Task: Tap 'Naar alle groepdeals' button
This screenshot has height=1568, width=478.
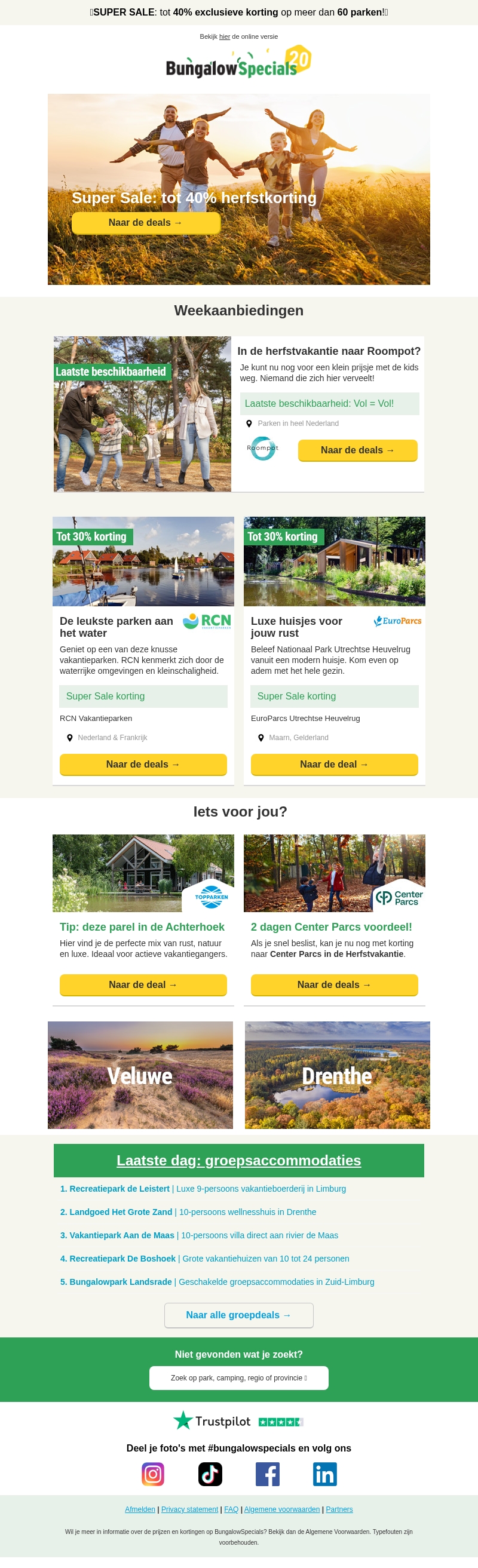Action: [238, 1315]
